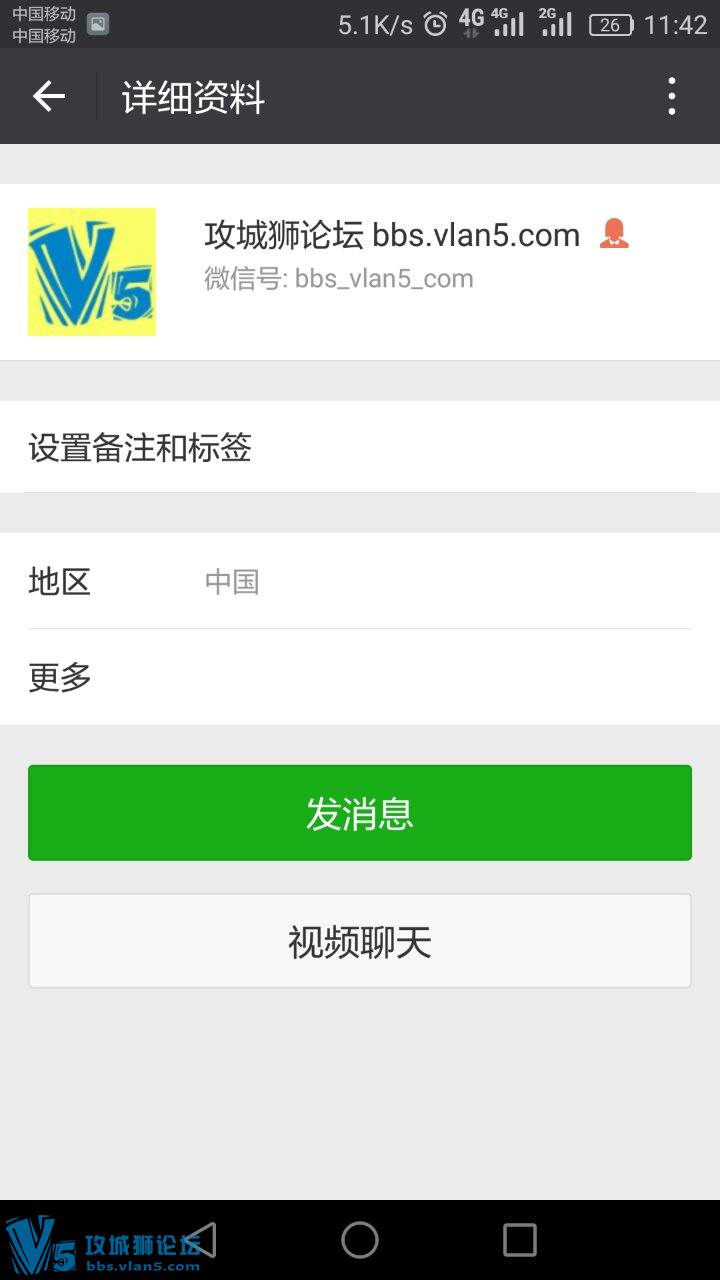The width and height of the screenshot is (720, 1280).
Task: Go to the system home screen
Action: pyautogui.click(x=360, y=1240)
